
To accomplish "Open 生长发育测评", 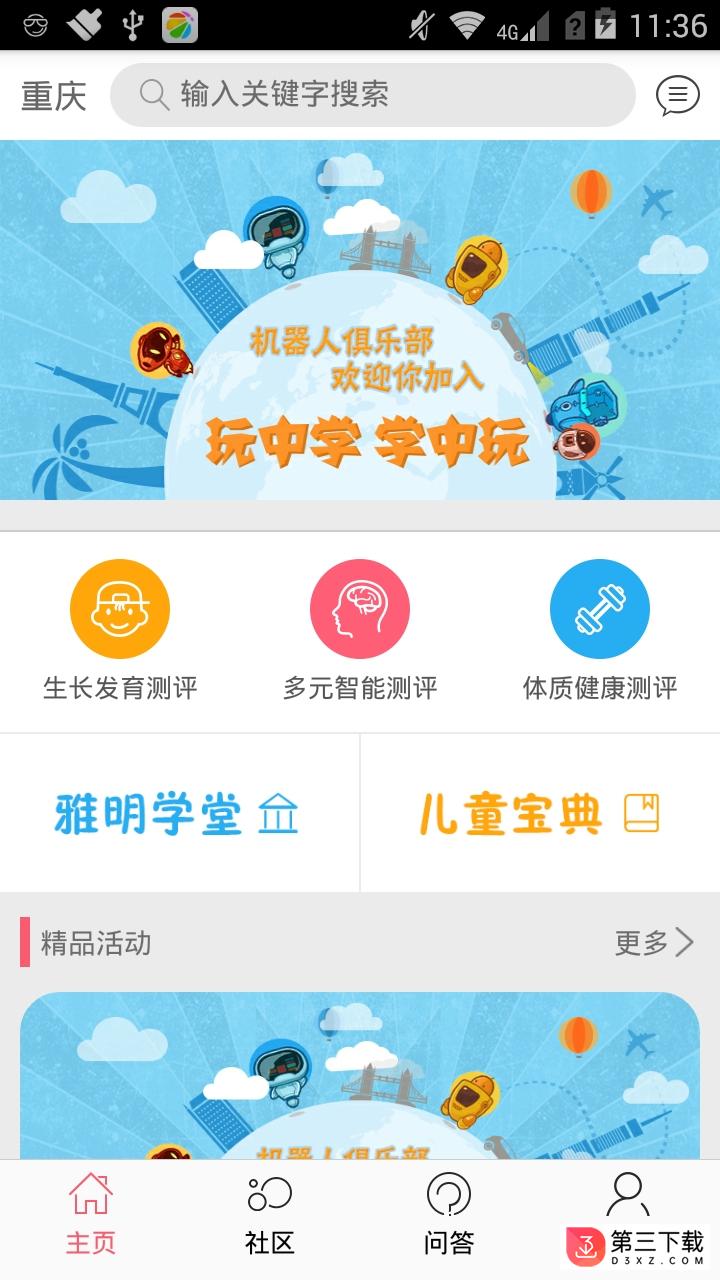I will (120, 631).
